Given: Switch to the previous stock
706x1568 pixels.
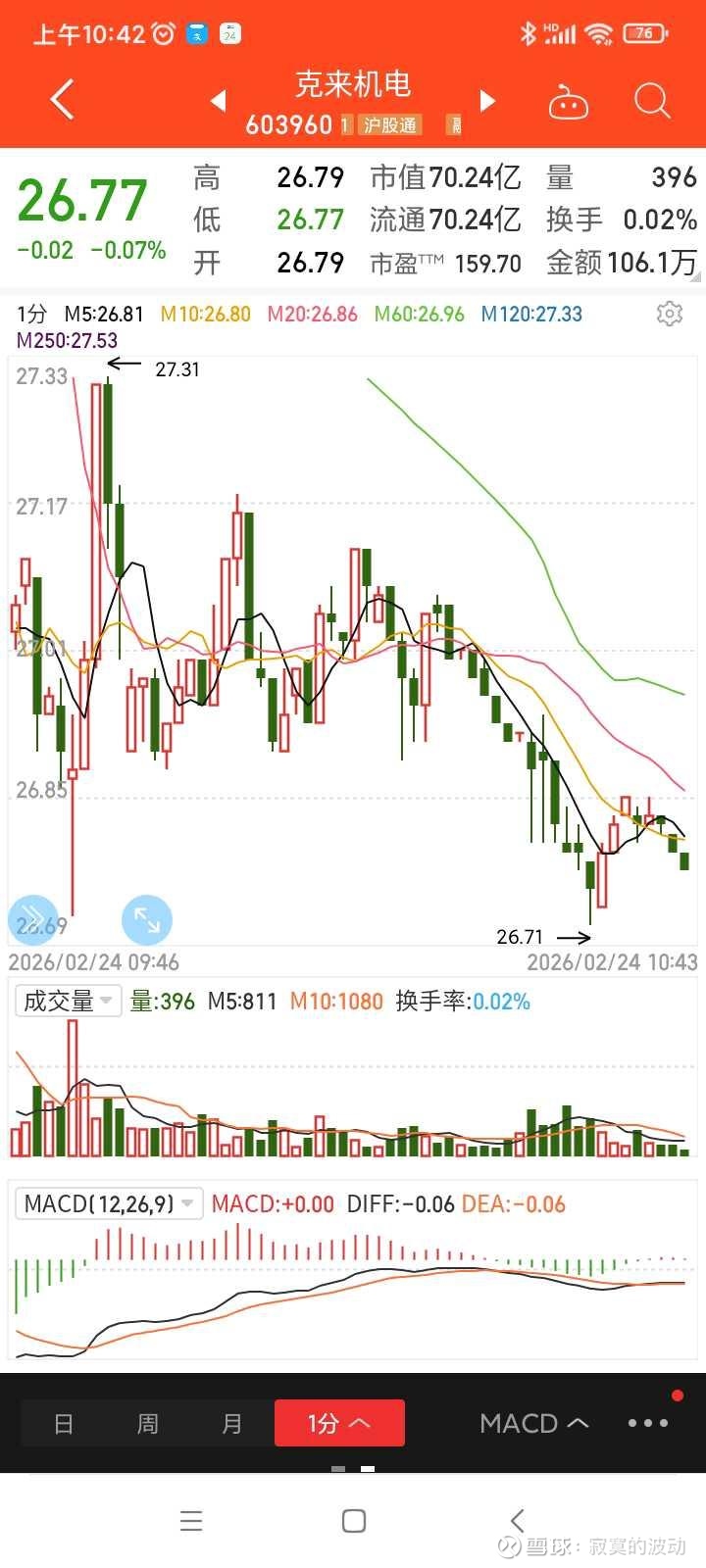Looking at the screenshot, I should 218,100.
